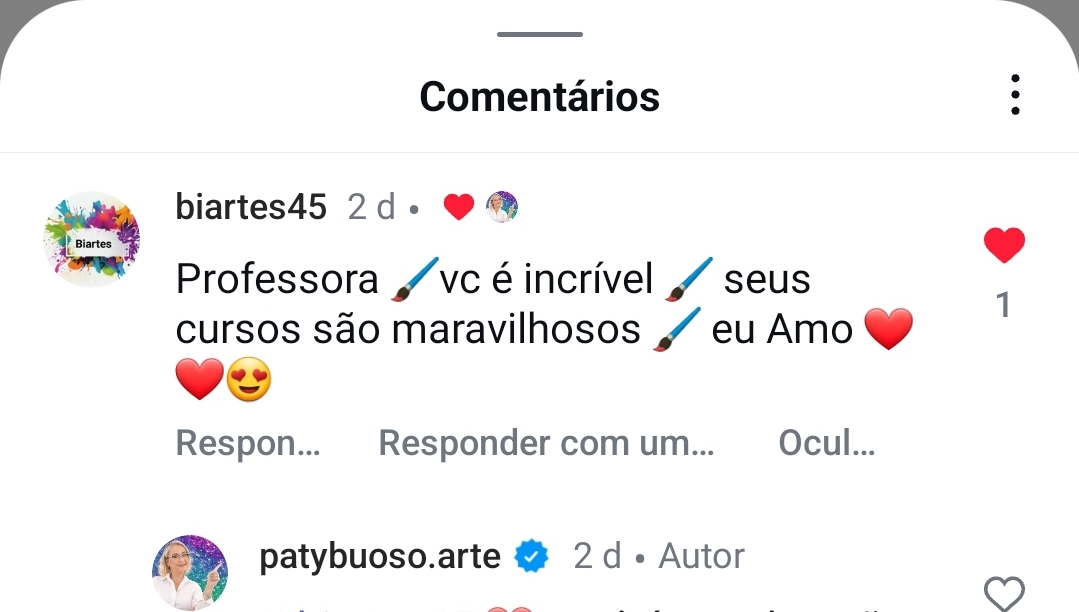Visit the patybuoso.arte username link
The image size is (1079, 612).
380,556
